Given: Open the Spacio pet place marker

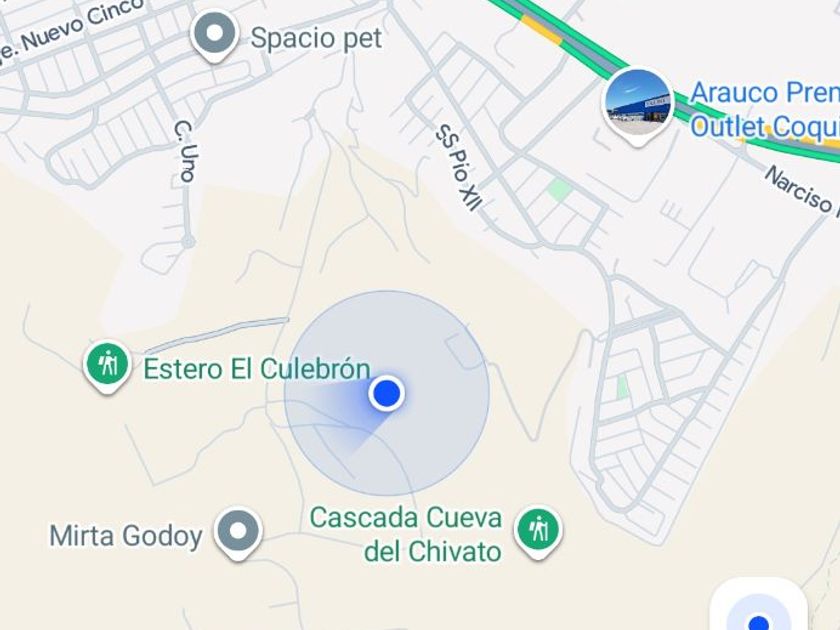Looking at the screenshot, I should click(x=214, y=35).
